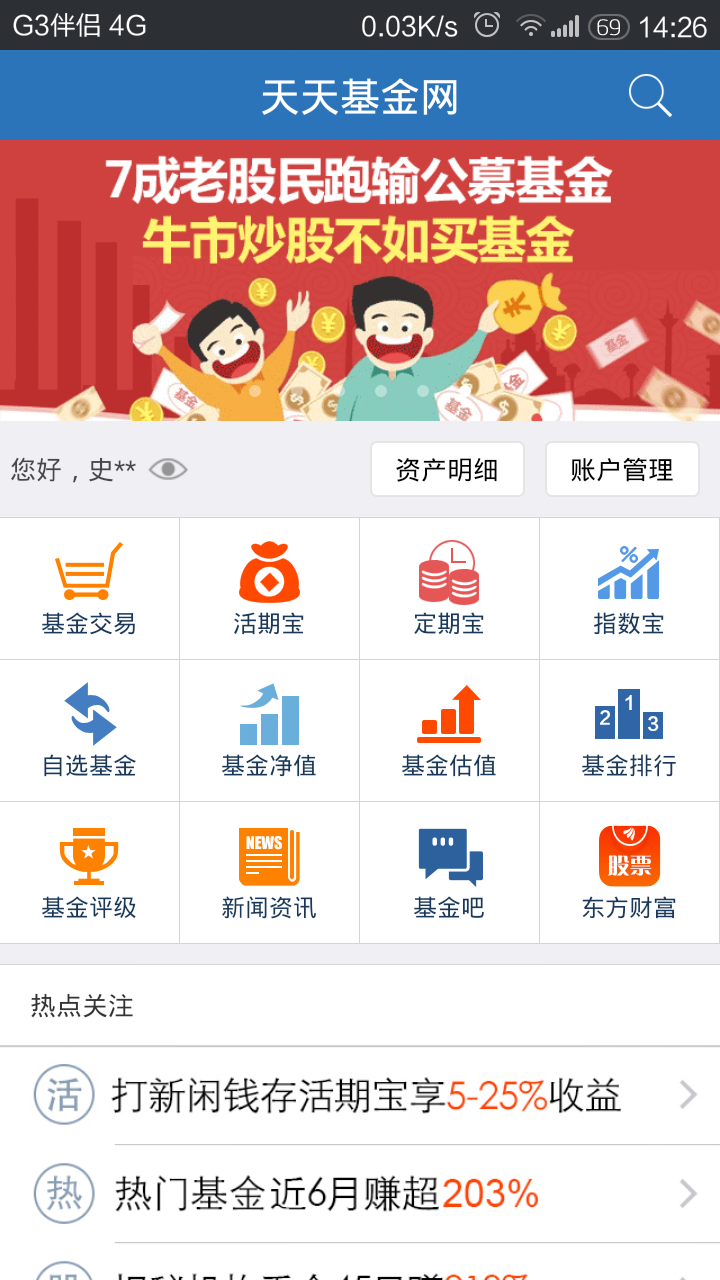
Task: Open 自选基金 watchlist
Action: pyautogui.click(x=89, y=730)
